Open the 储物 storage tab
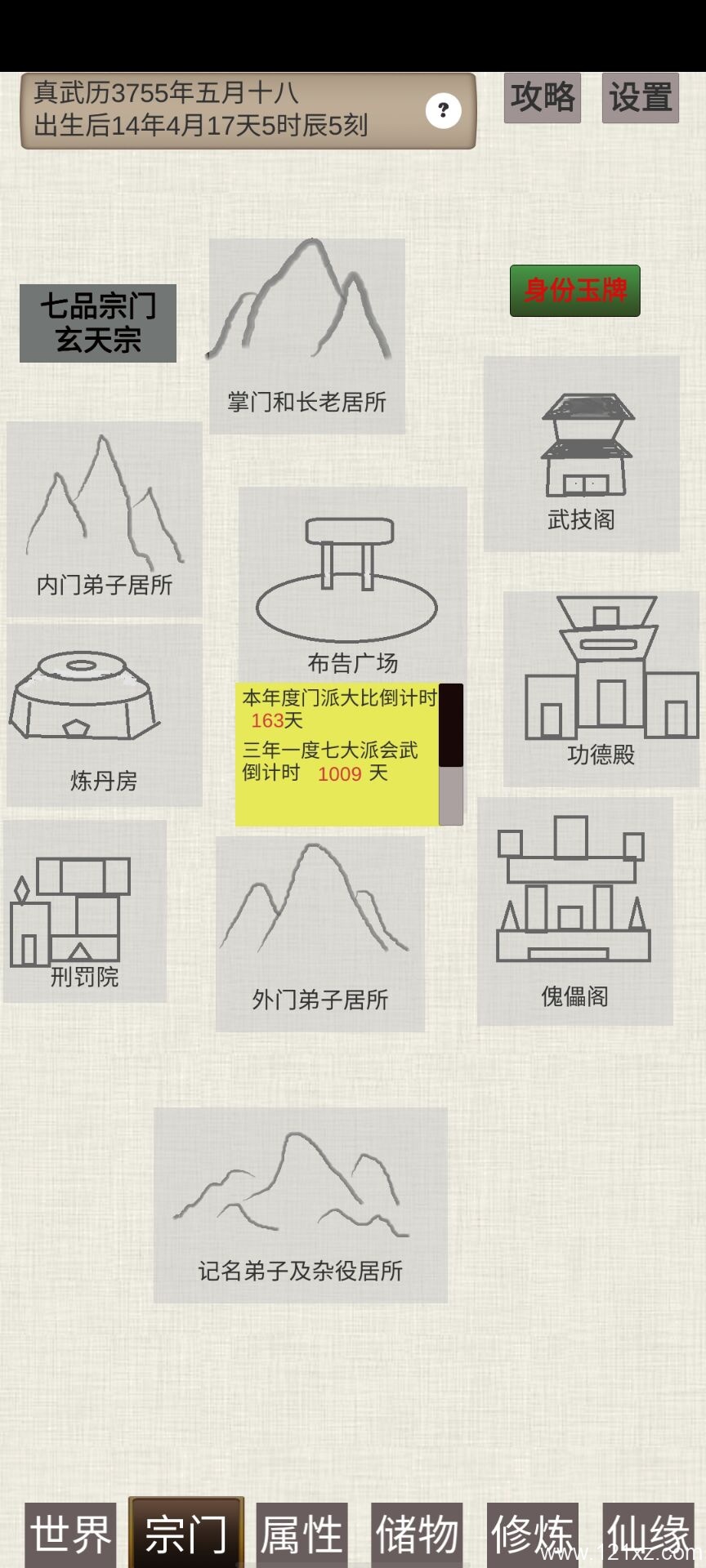The height and width of the screenshot is (1568, 706). click(x=417, y=1534)
